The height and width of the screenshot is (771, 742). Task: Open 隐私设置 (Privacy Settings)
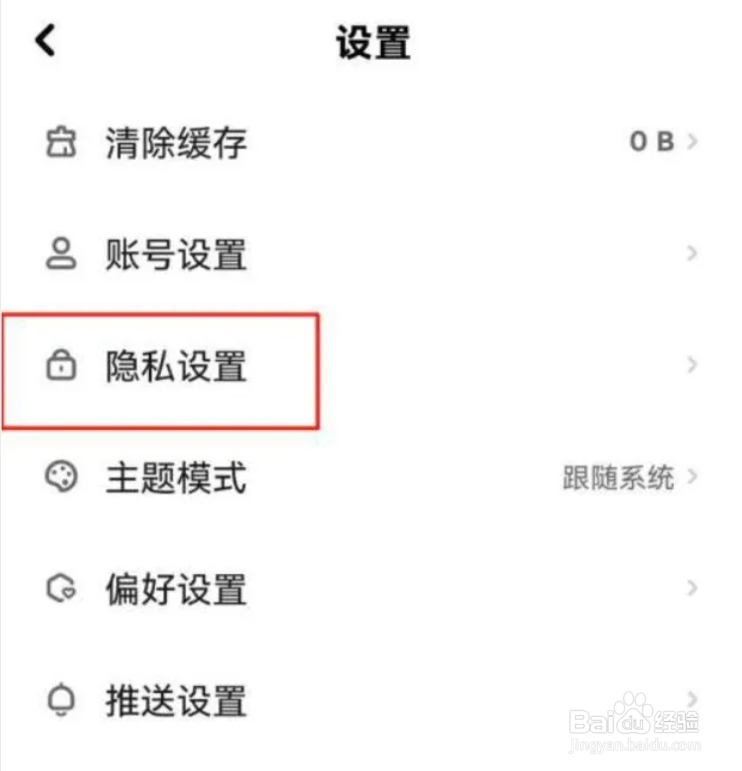tap(175, 367)
